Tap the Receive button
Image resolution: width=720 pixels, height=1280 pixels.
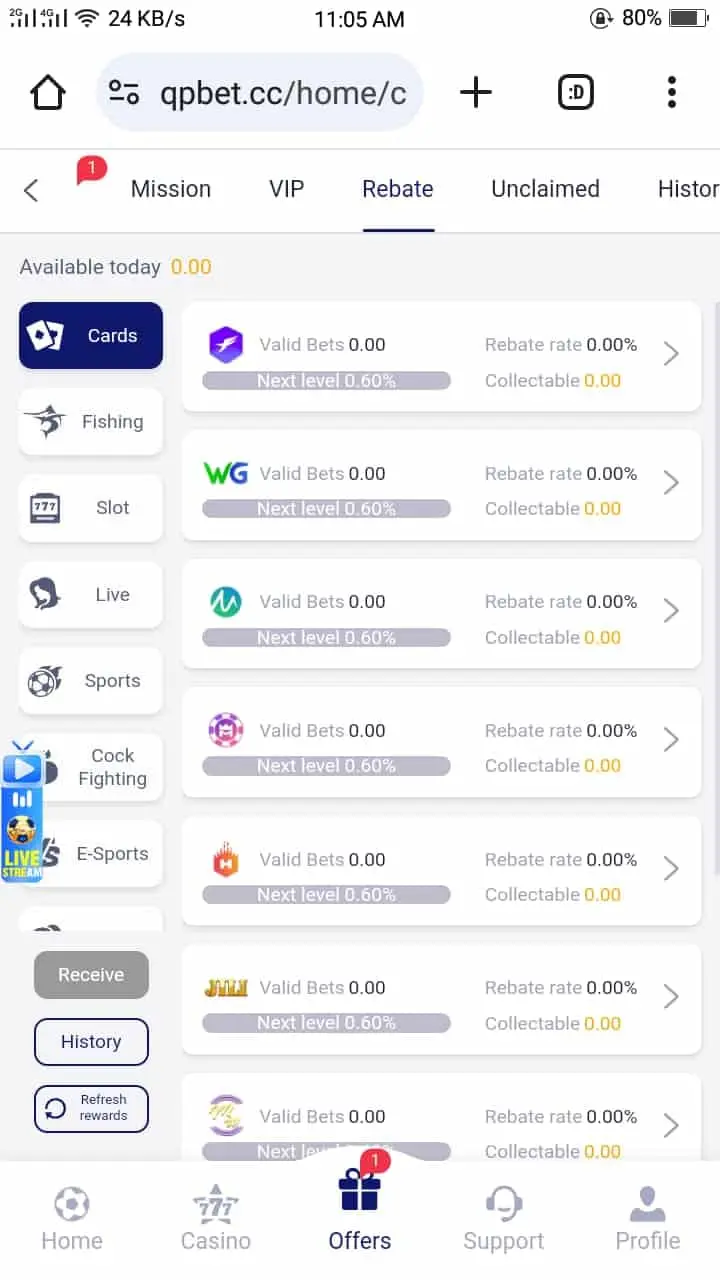click(x=91, y=975)
